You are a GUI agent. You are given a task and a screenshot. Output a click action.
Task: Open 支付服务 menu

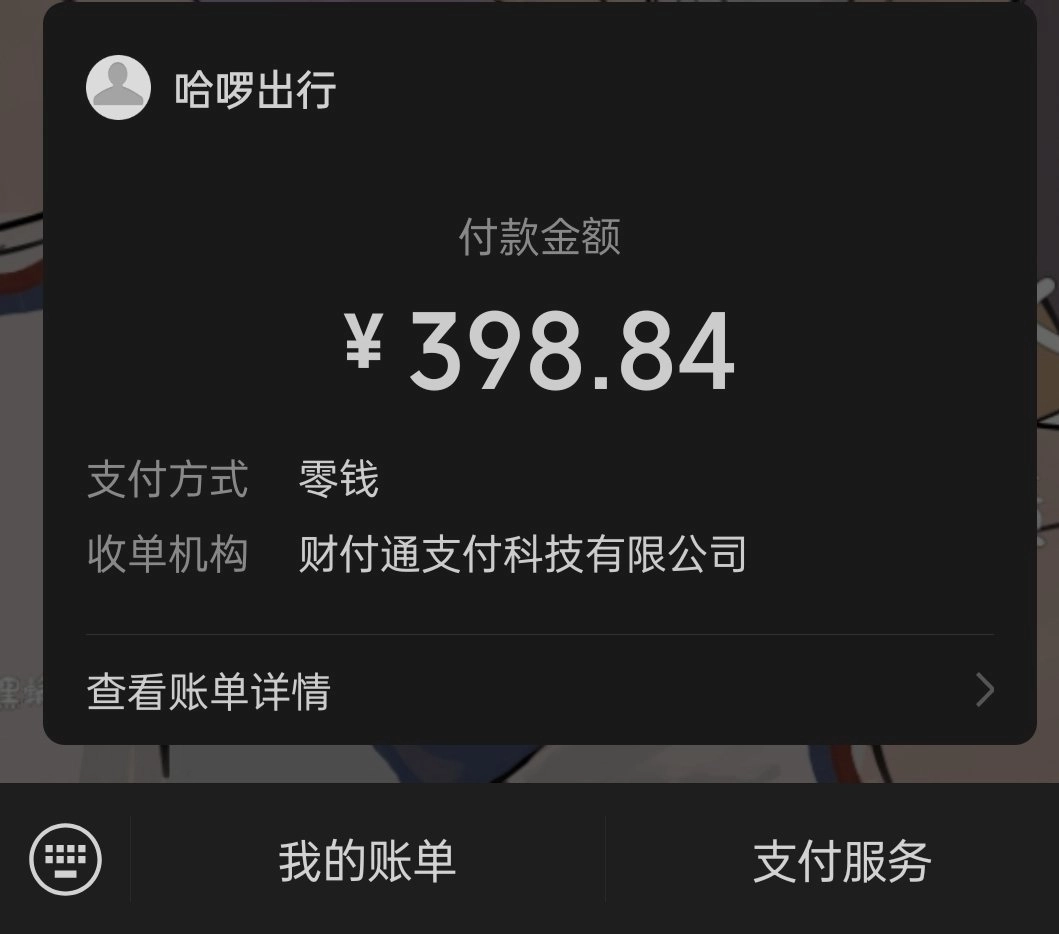(x=841, y=861)
